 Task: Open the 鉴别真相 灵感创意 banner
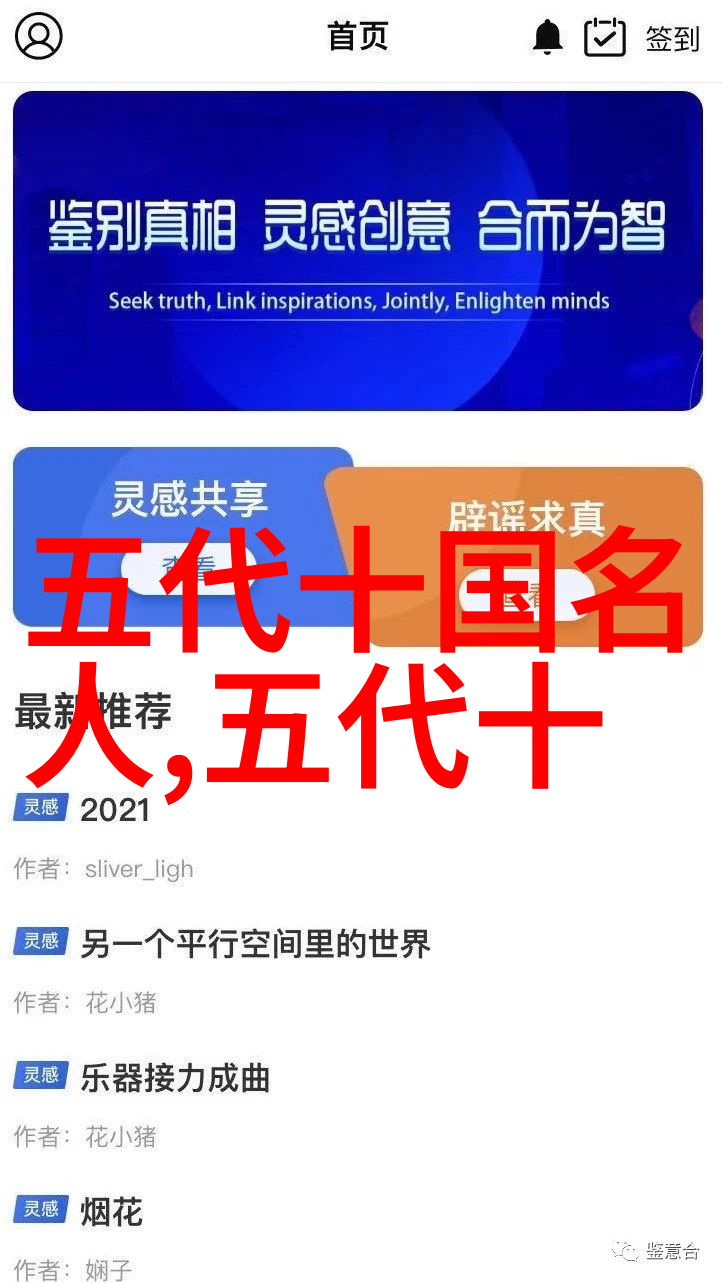(358, 250)
